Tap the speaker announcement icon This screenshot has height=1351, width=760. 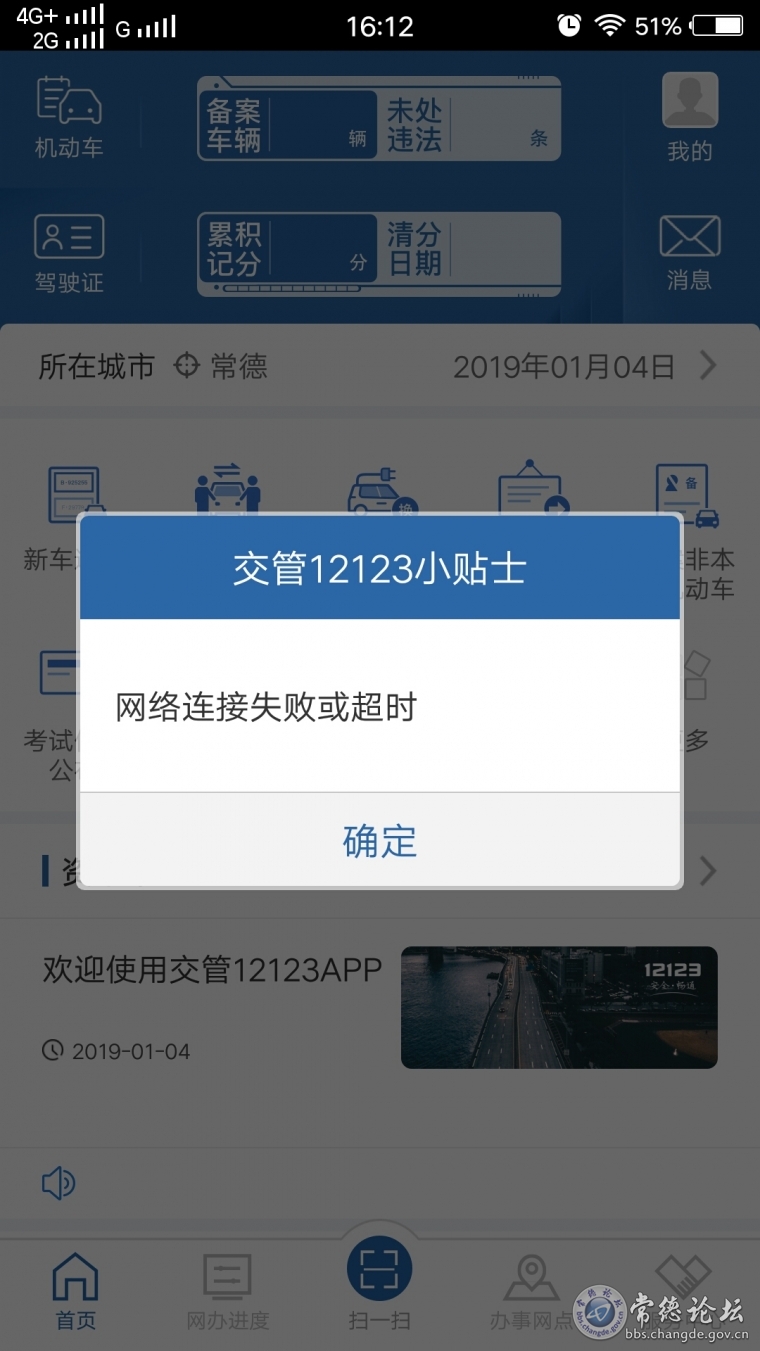click(x=59, y=1184)
